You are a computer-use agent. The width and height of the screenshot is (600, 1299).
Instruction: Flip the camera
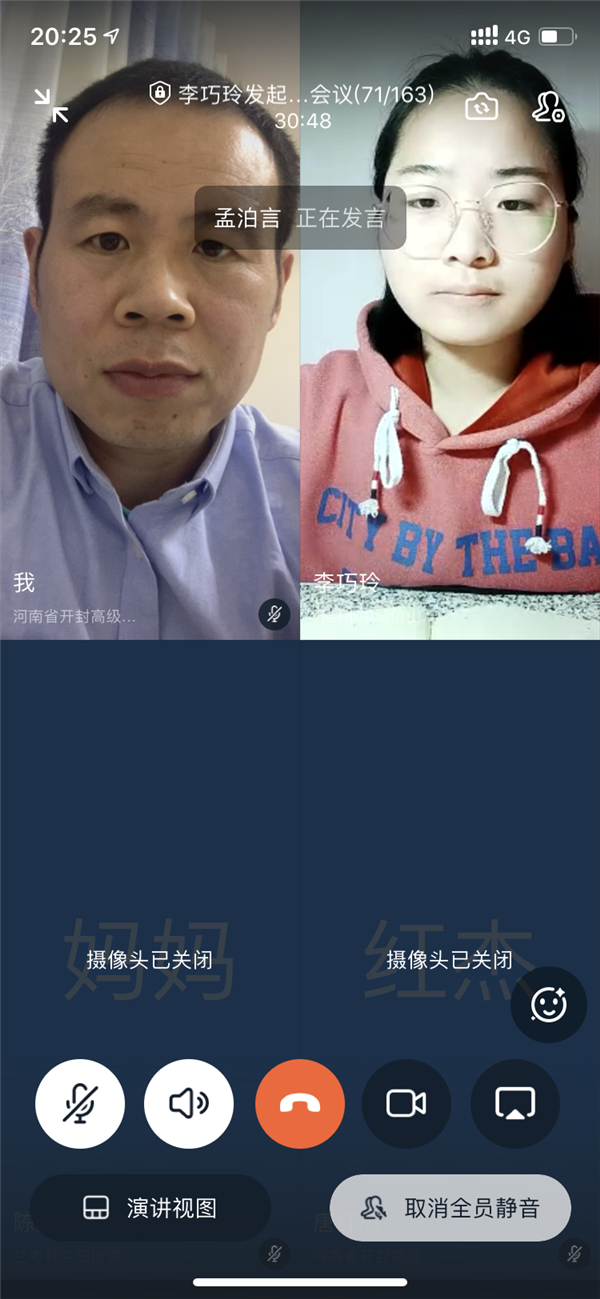point(482,107)
